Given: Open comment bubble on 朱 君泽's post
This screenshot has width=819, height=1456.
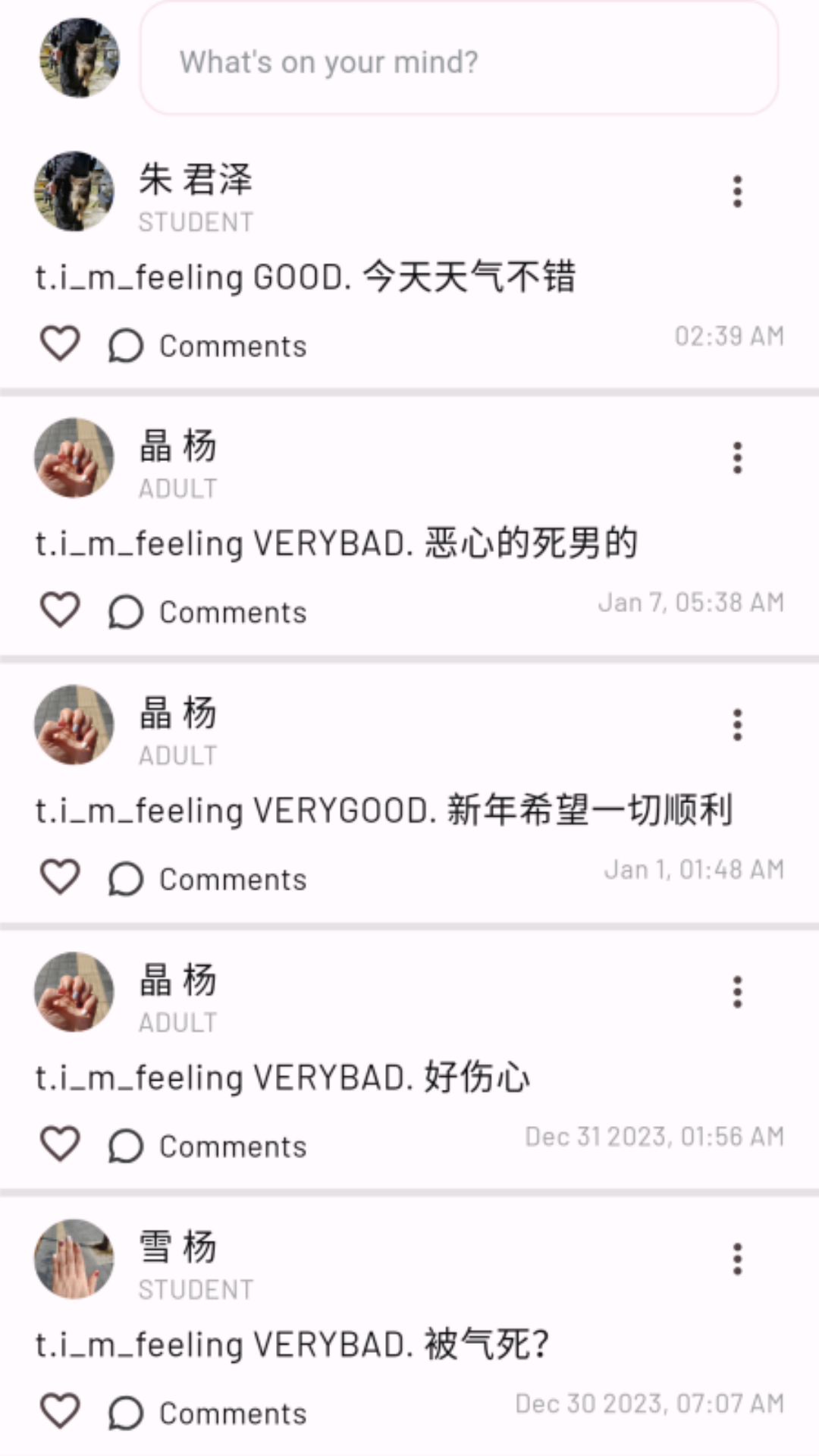Looking at the screenshot, I should coord(124,345).
